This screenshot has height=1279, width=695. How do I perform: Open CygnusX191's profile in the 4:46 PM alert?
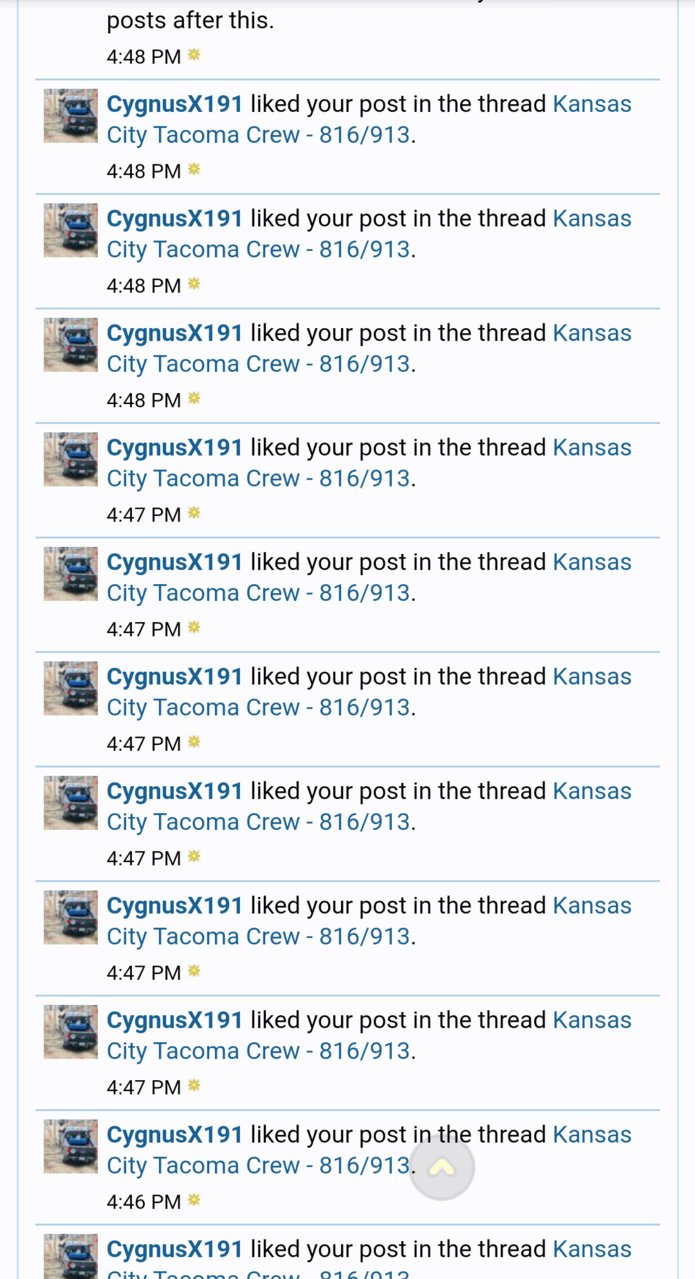[x=175, y=1134]
